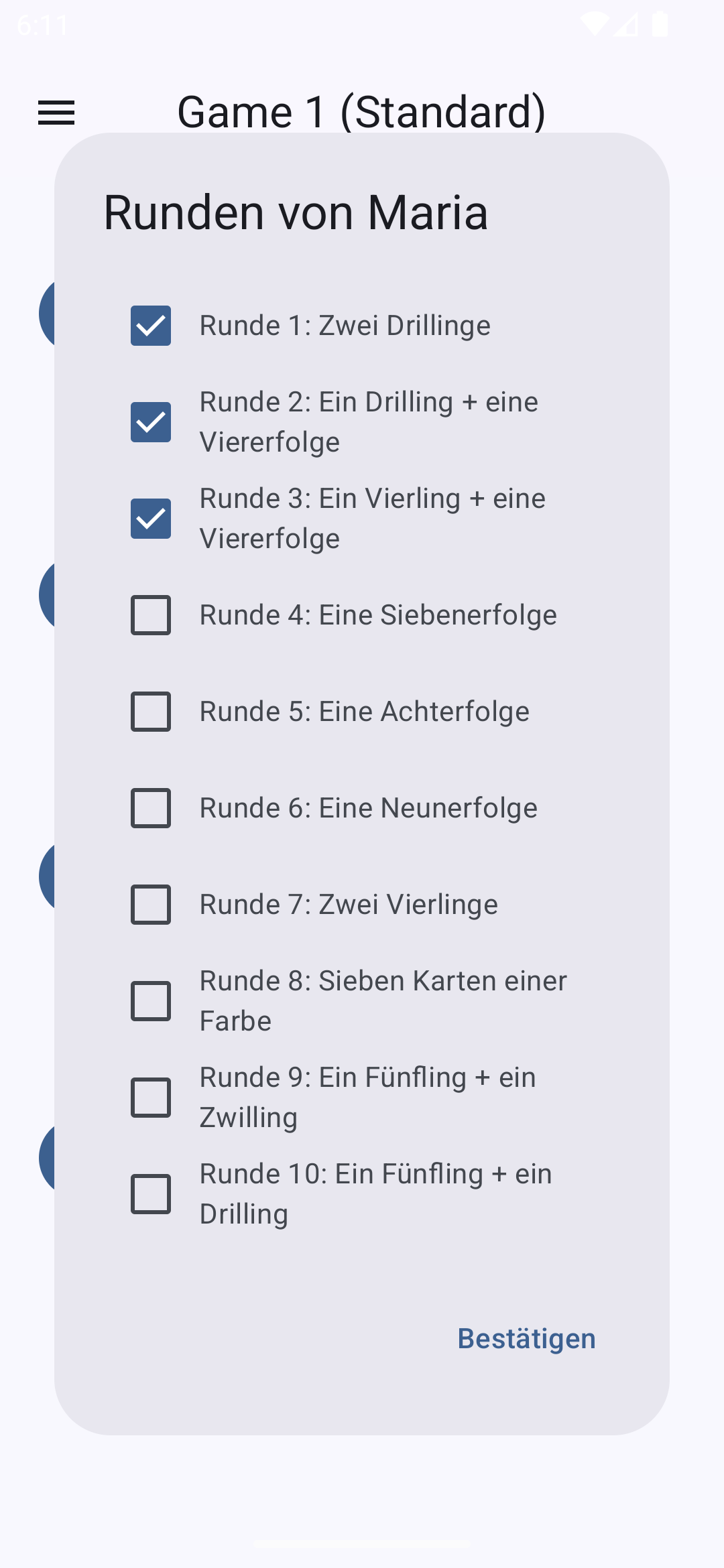Open the hamburger drawer menu
The height and width of the screenshot is (1568, 724).
pos(56,113)
